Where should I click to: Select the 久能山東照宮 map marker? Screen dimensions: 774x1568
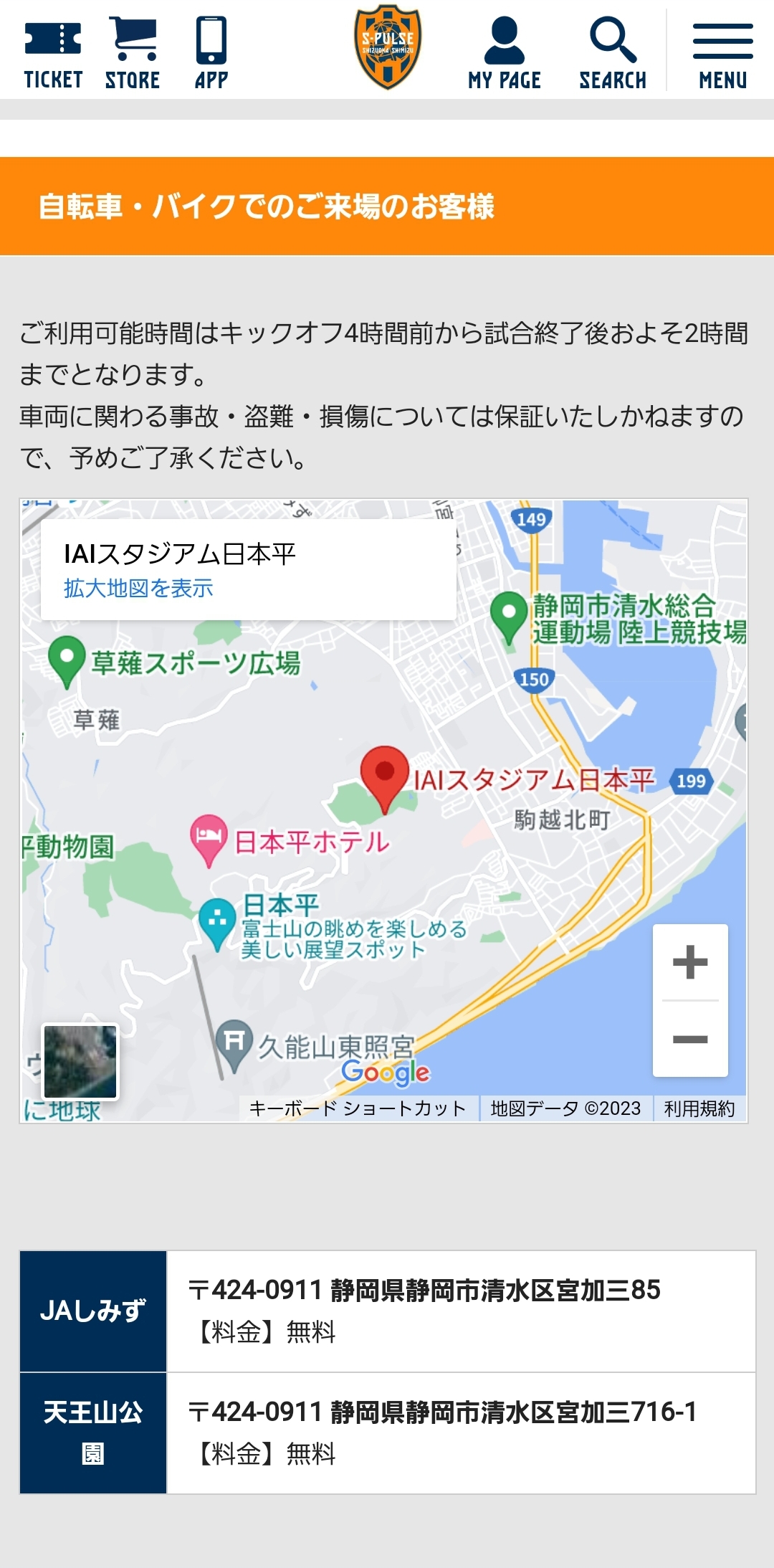point(234,1042)
